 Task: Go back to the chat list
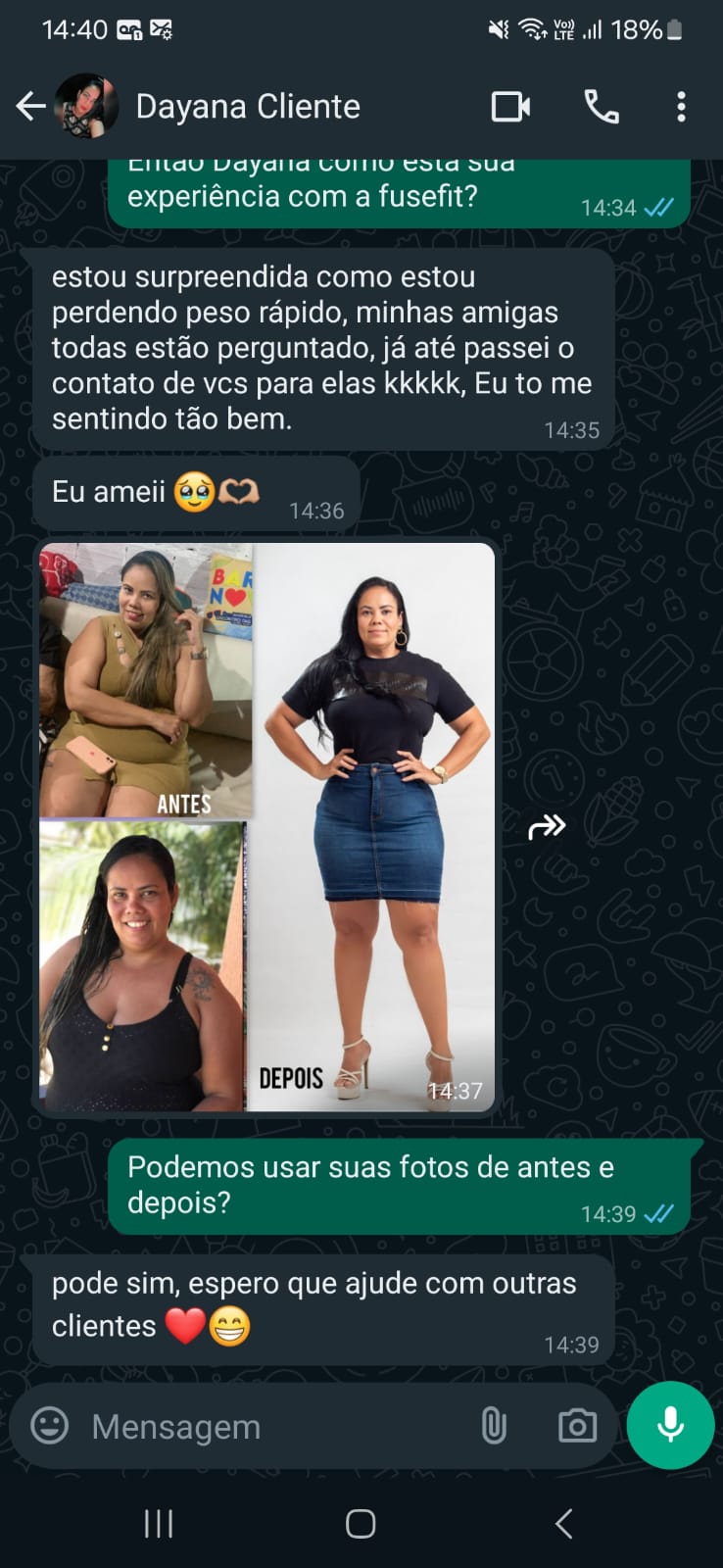[x=30, y=106]
